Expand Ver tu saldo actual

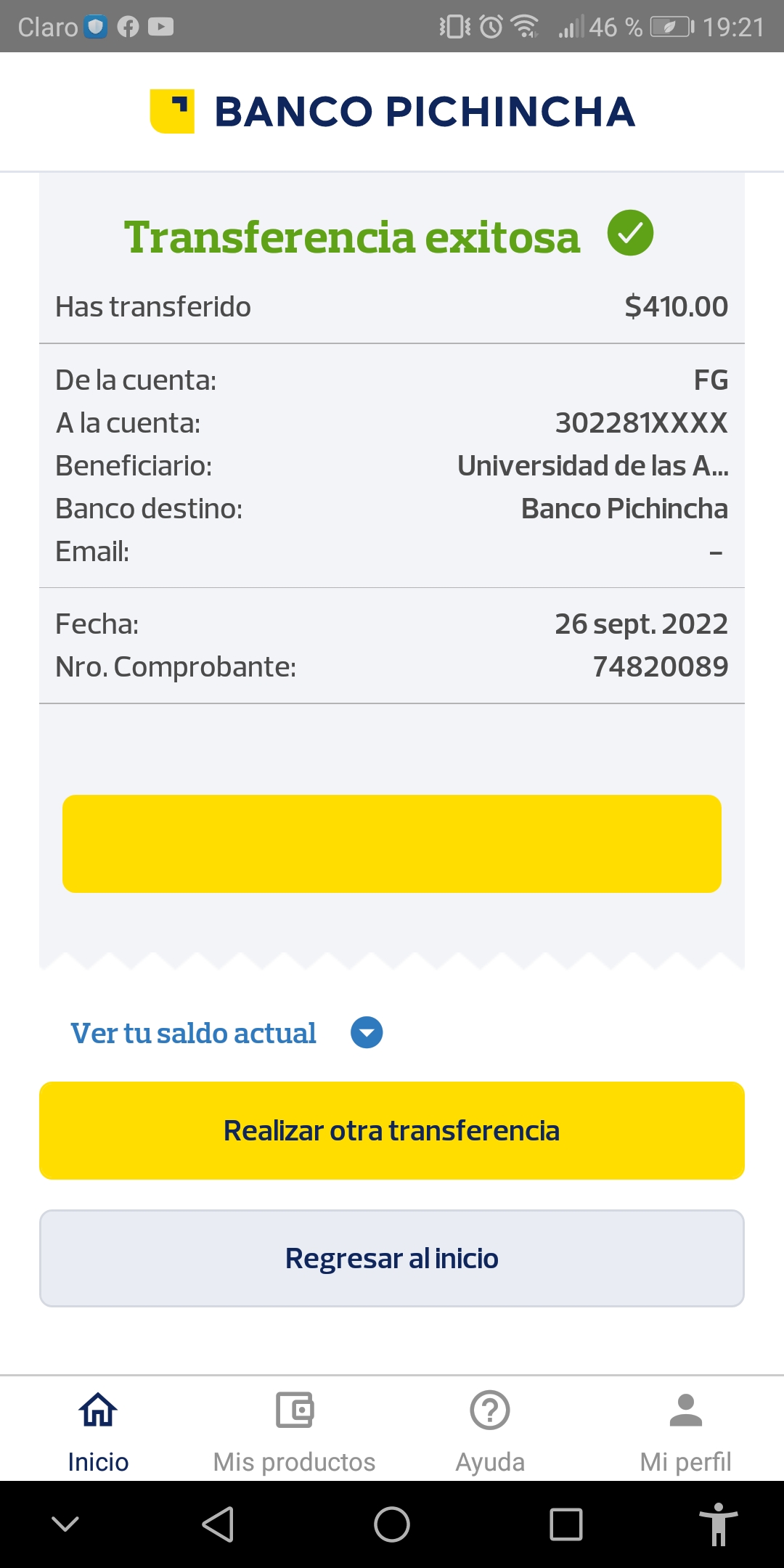click(367, 1033)
